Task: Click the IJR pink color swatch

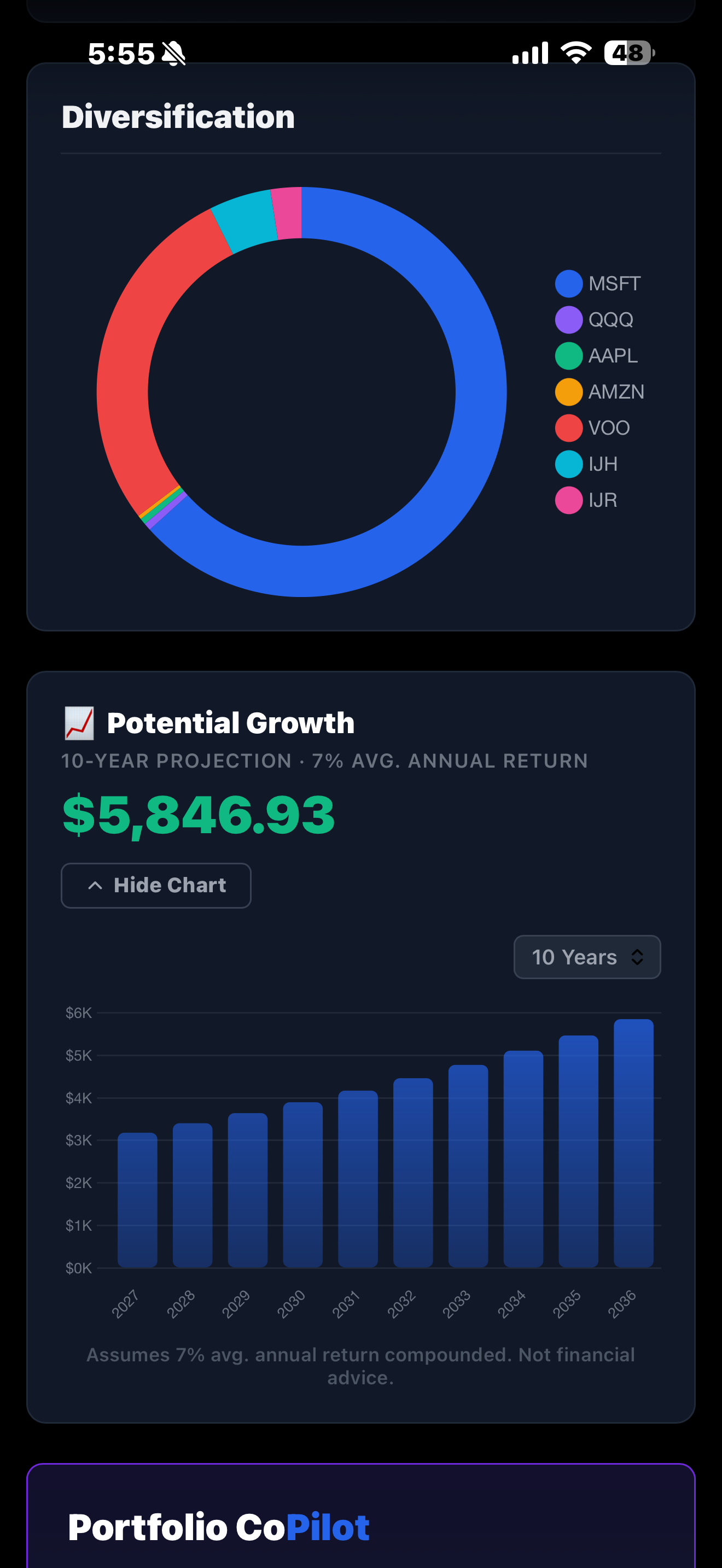Action: coord(569,499)
